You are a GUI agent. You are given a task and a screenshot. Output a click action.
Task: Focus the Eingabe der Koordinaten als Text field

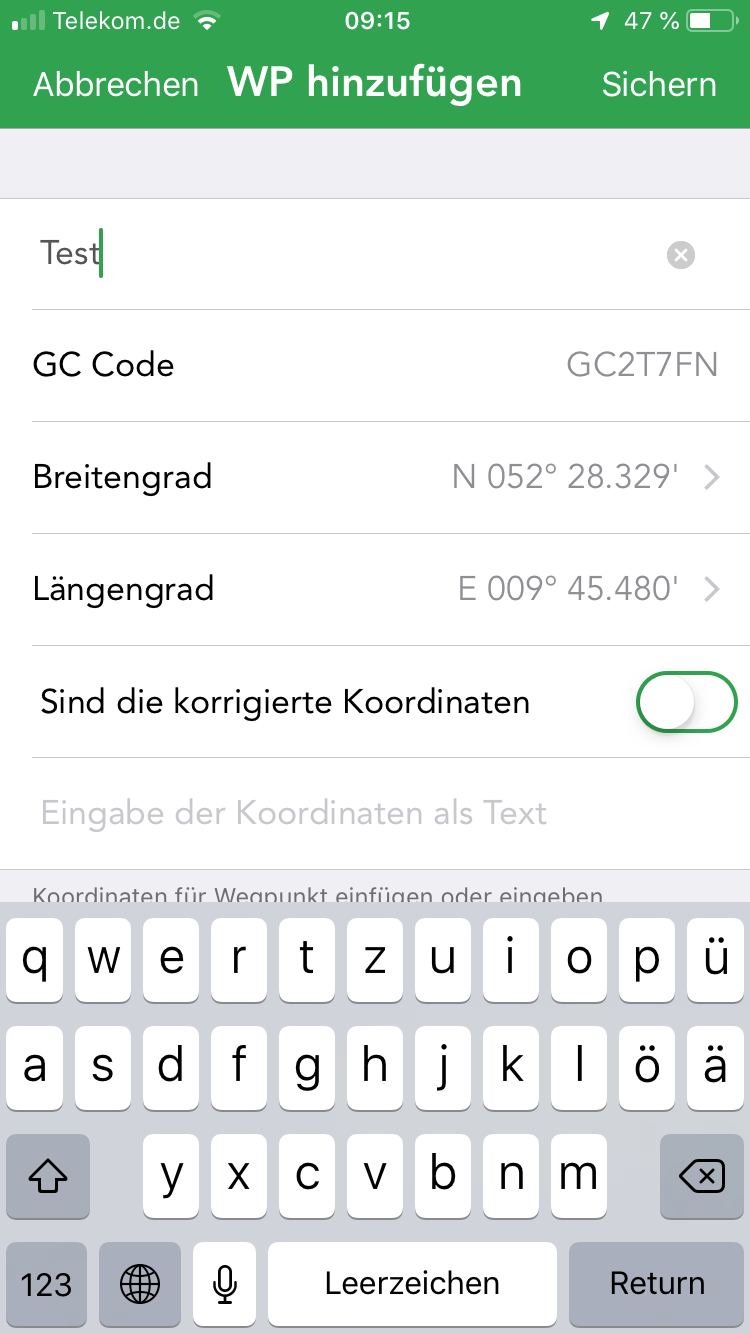[375, 813]
